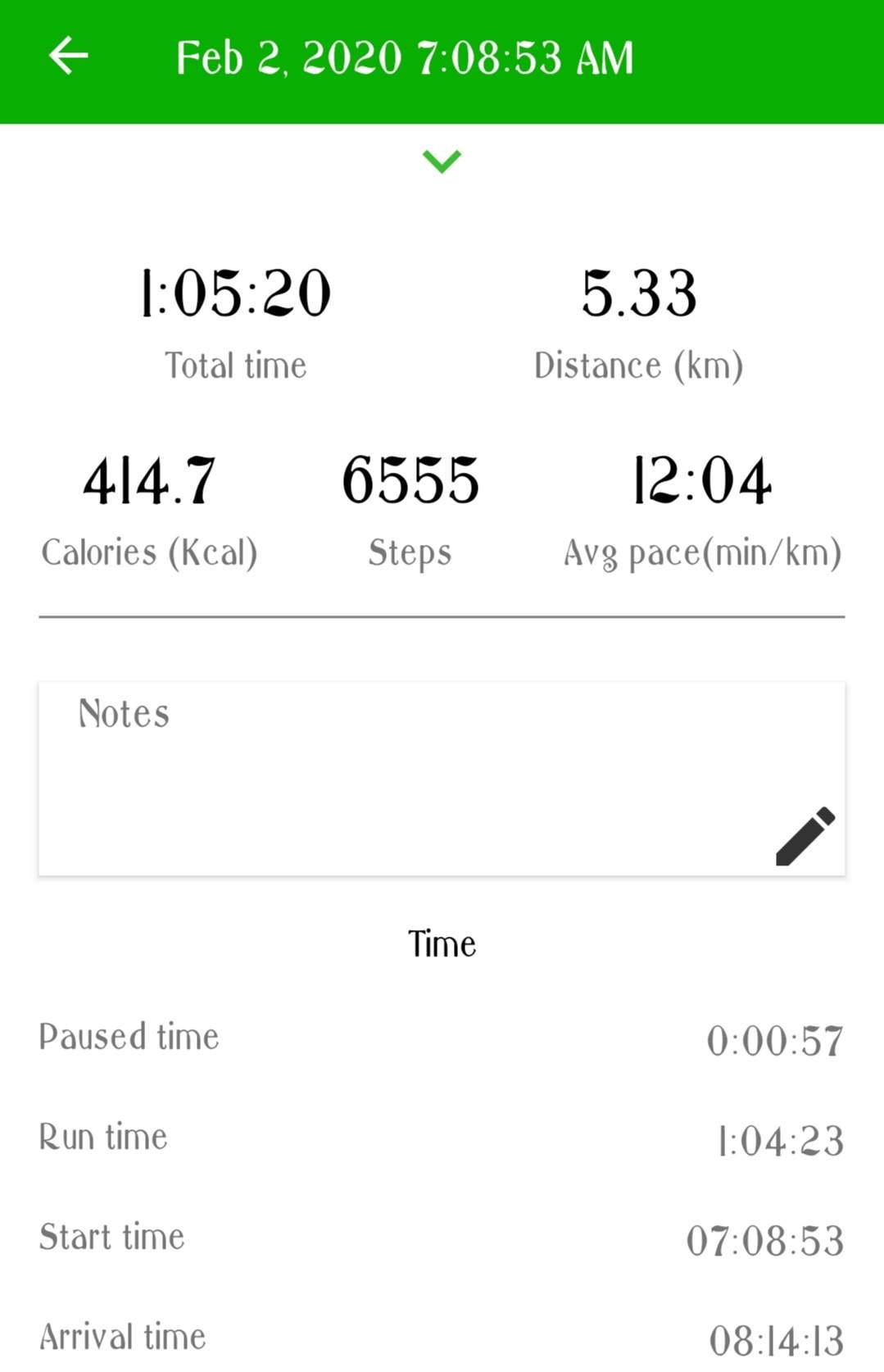This screenshot has height=1372, width=884.
Task: Go back using the top-left arrow
Action: [x=69, y=57]
